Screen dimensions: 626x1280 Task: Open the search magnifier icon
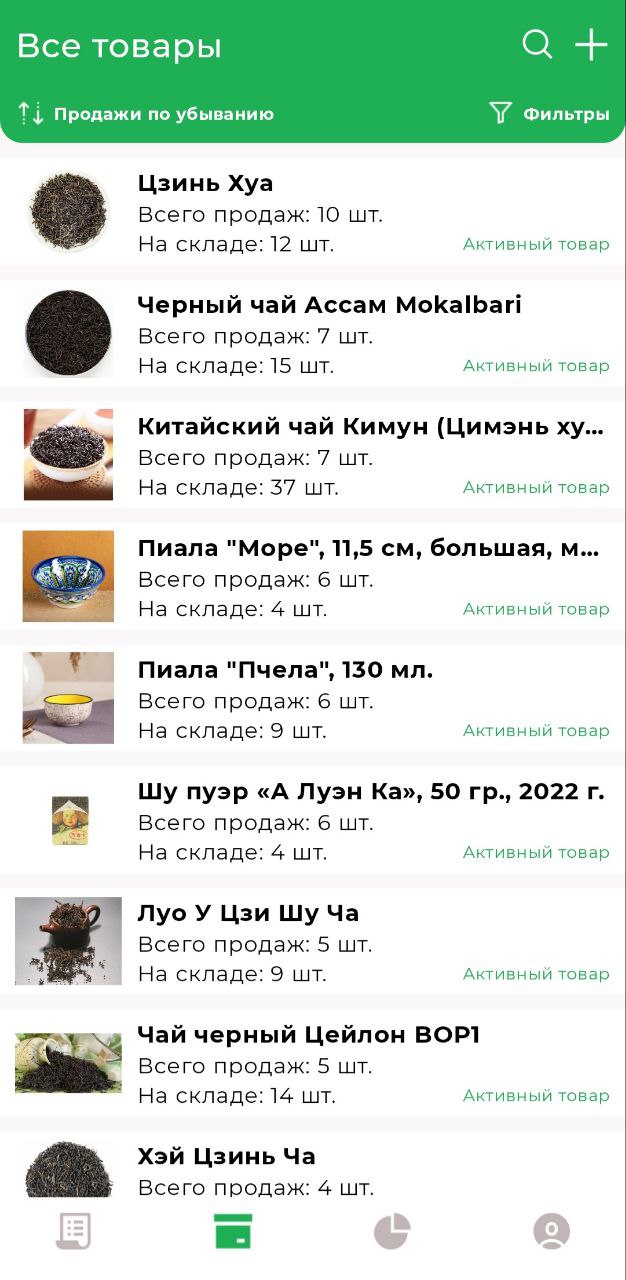(537, 45)
